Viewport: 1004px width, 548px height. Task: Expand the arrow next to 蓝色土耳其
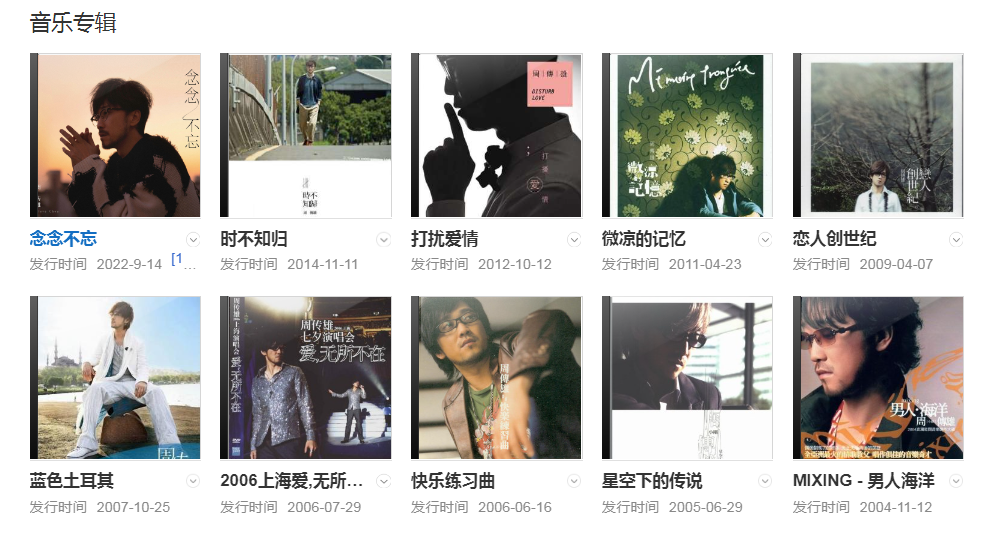click(x=193, y=482)
